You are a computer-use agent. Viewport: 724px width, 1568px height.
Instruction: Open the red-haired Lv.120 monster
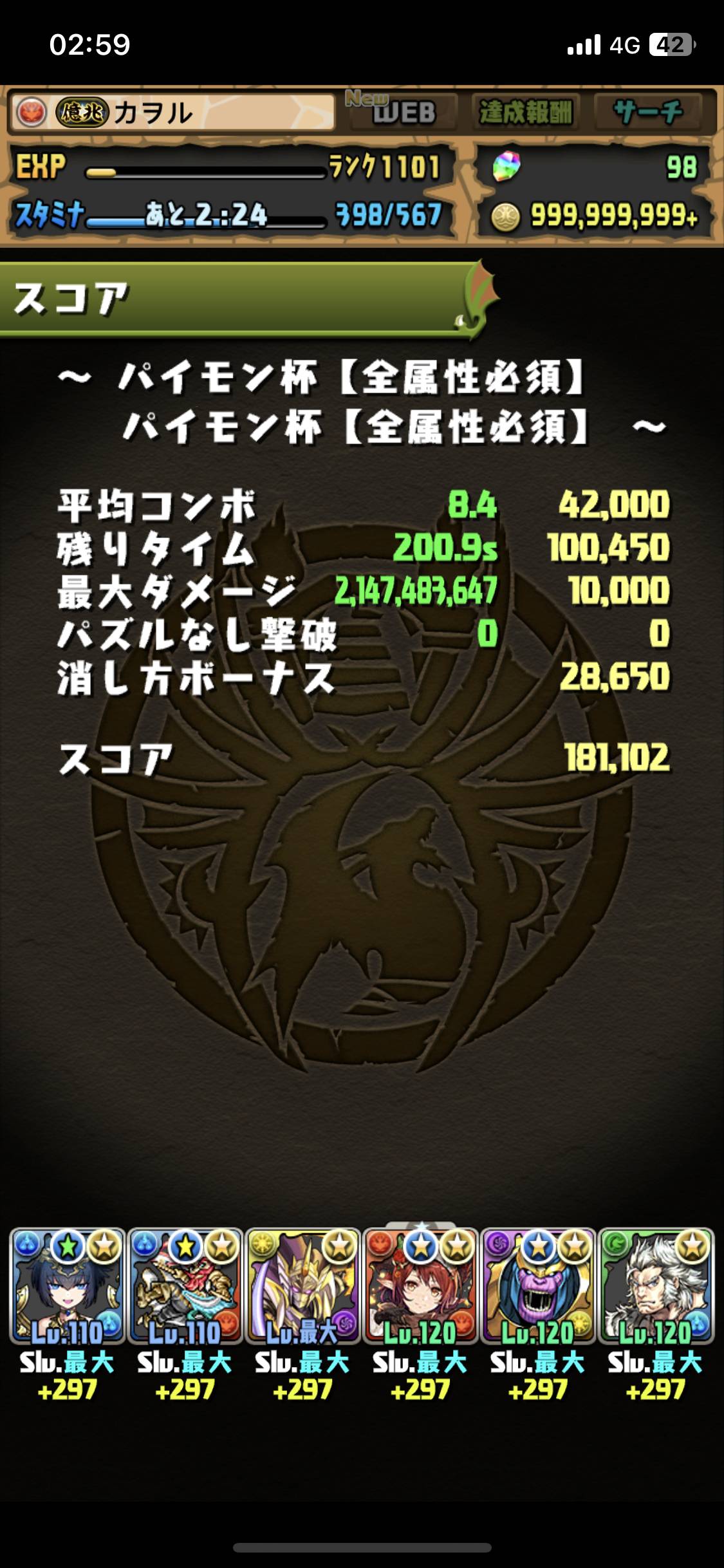click(420, 1287)
